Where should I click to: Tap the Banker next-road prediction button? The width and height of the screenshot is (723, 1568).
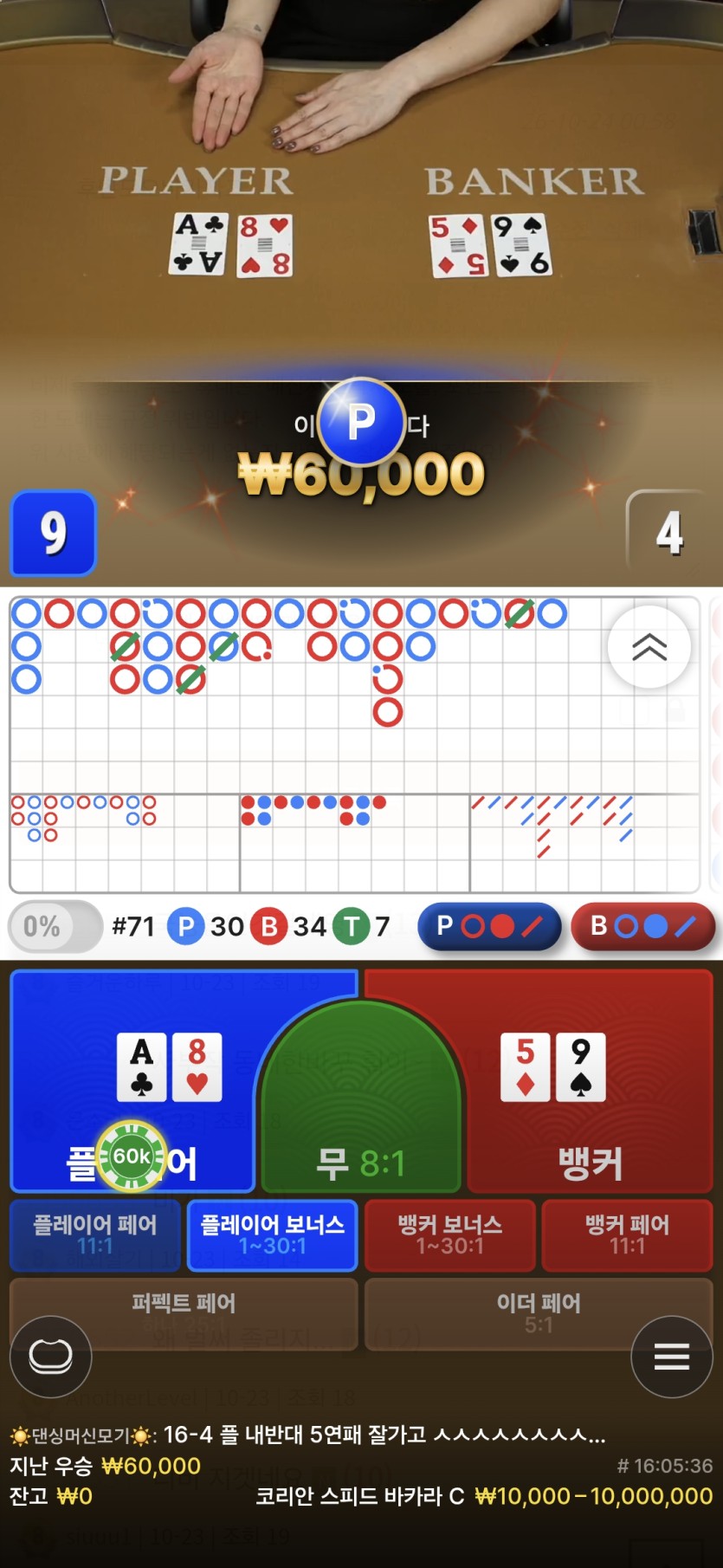642,926
